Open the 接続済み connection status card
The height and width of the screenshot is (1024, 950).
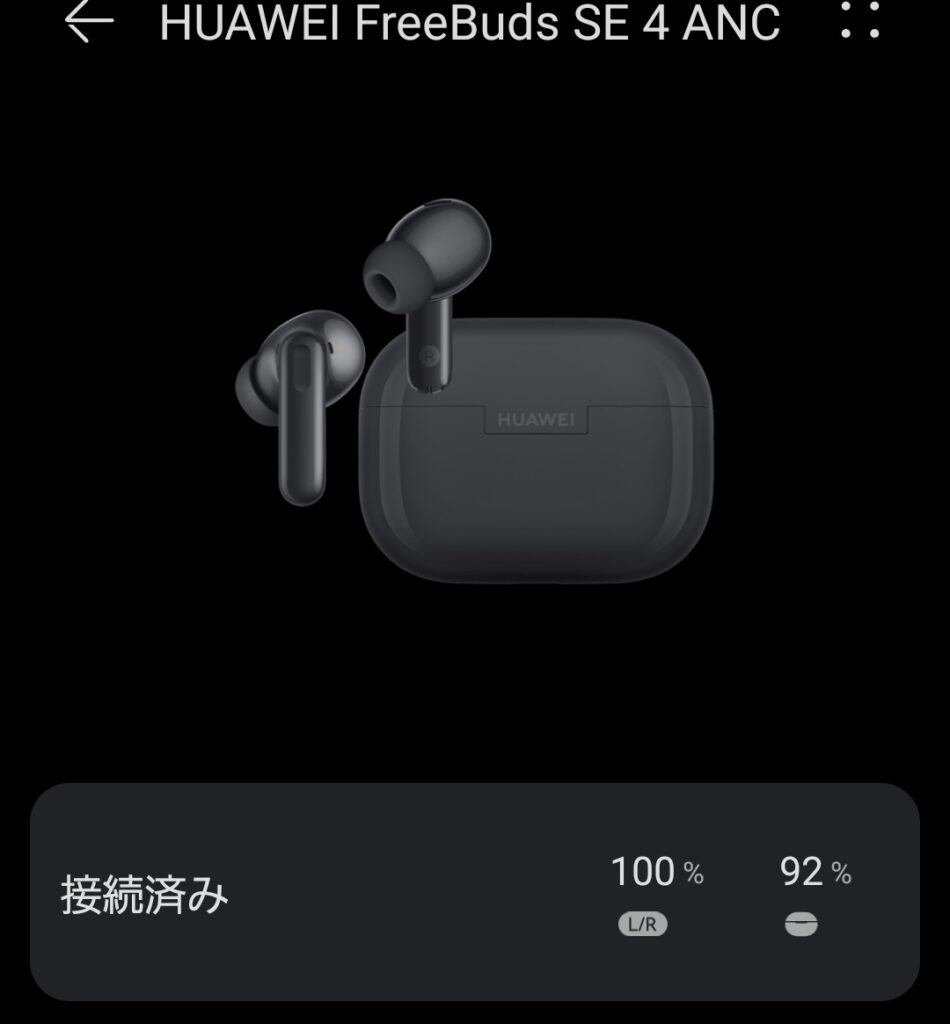[x=474, y=891]
